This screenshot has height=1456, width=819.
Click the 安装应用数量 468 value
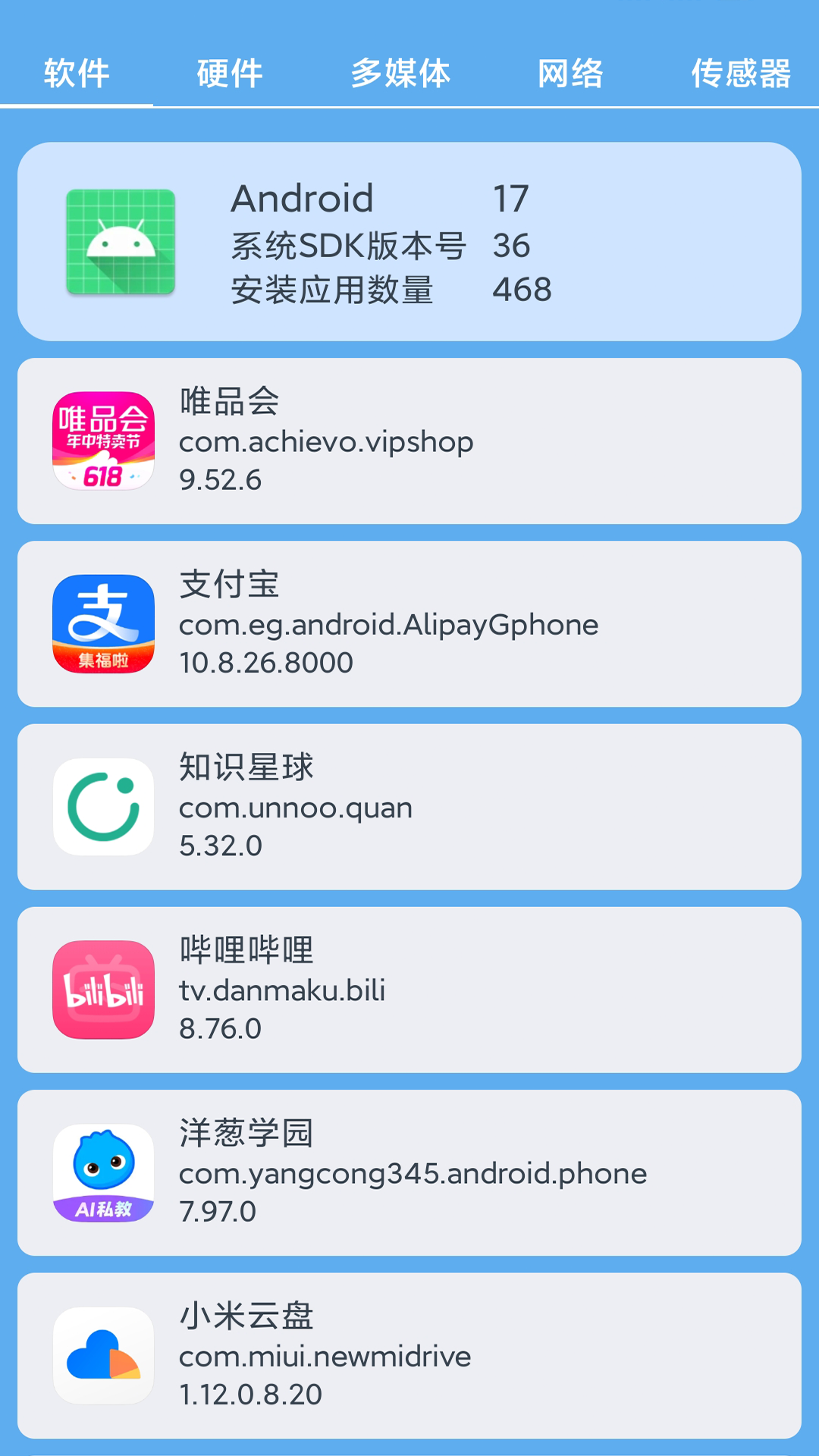(x=523, y=289)
